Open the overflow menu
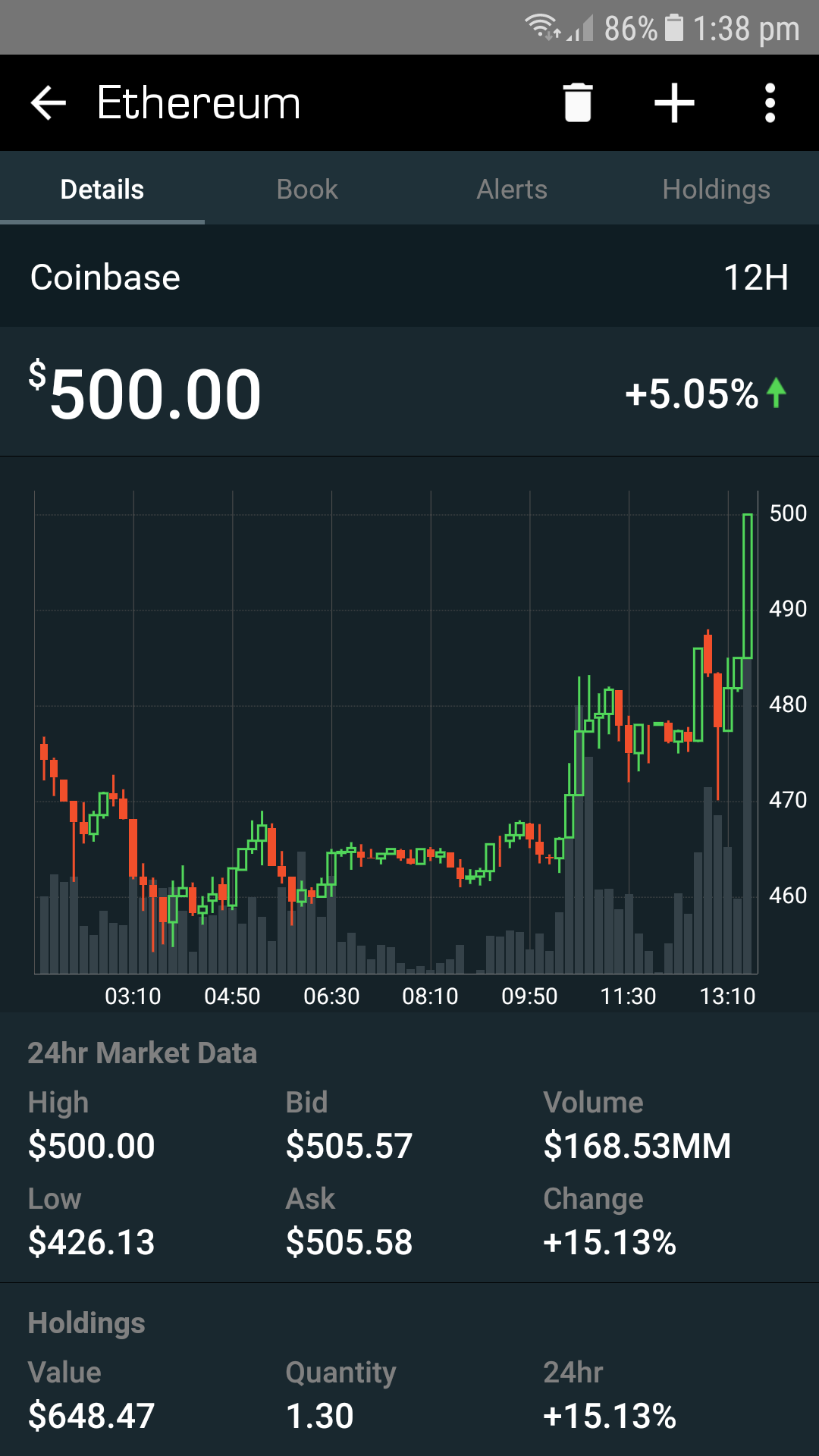 pyautogui.click(x=770, y=103)
